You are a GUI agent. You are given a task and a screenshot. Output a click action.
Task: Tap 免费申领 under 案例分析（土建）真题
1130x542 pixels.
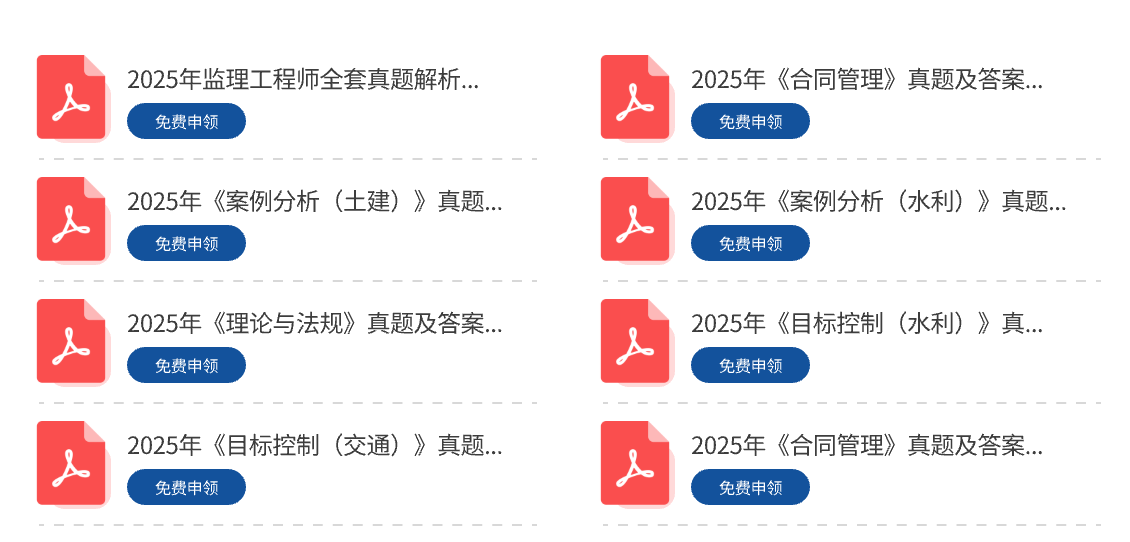point(186,244)
